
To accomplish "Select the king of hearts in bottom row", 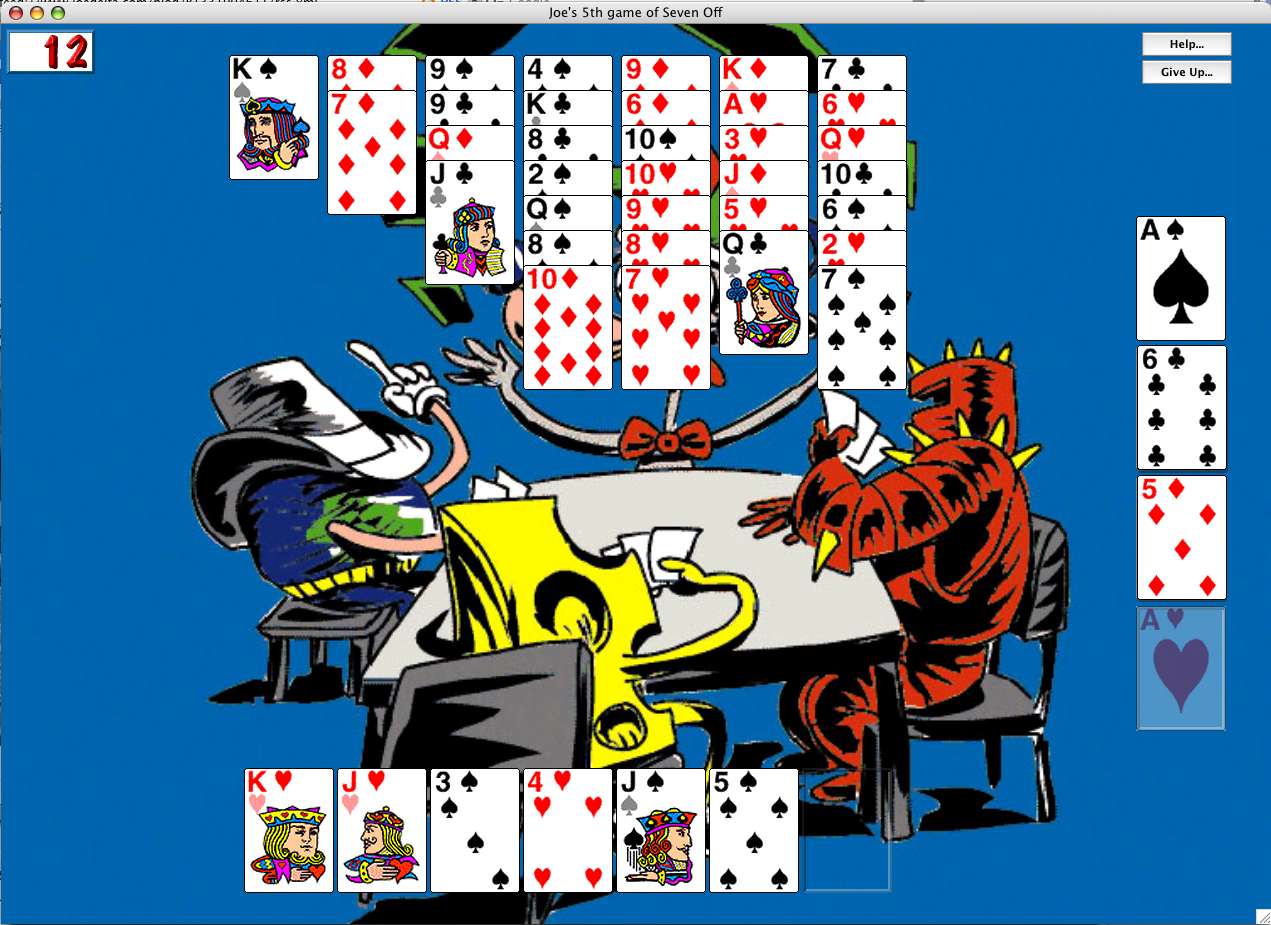I will point(288,830).
